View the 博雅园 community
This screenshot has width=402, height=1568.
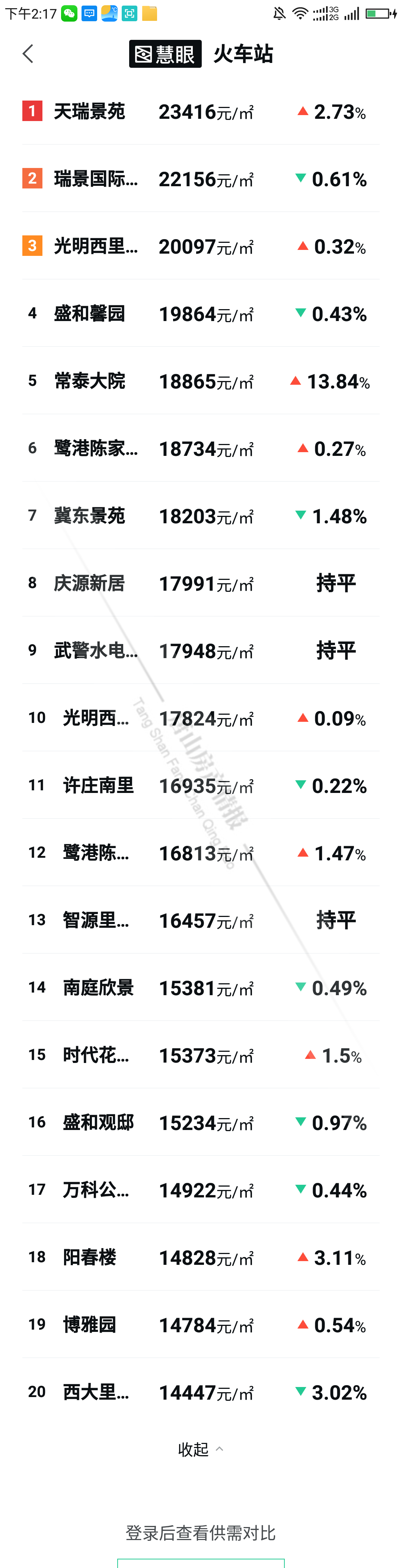(x=89, y=1324)
